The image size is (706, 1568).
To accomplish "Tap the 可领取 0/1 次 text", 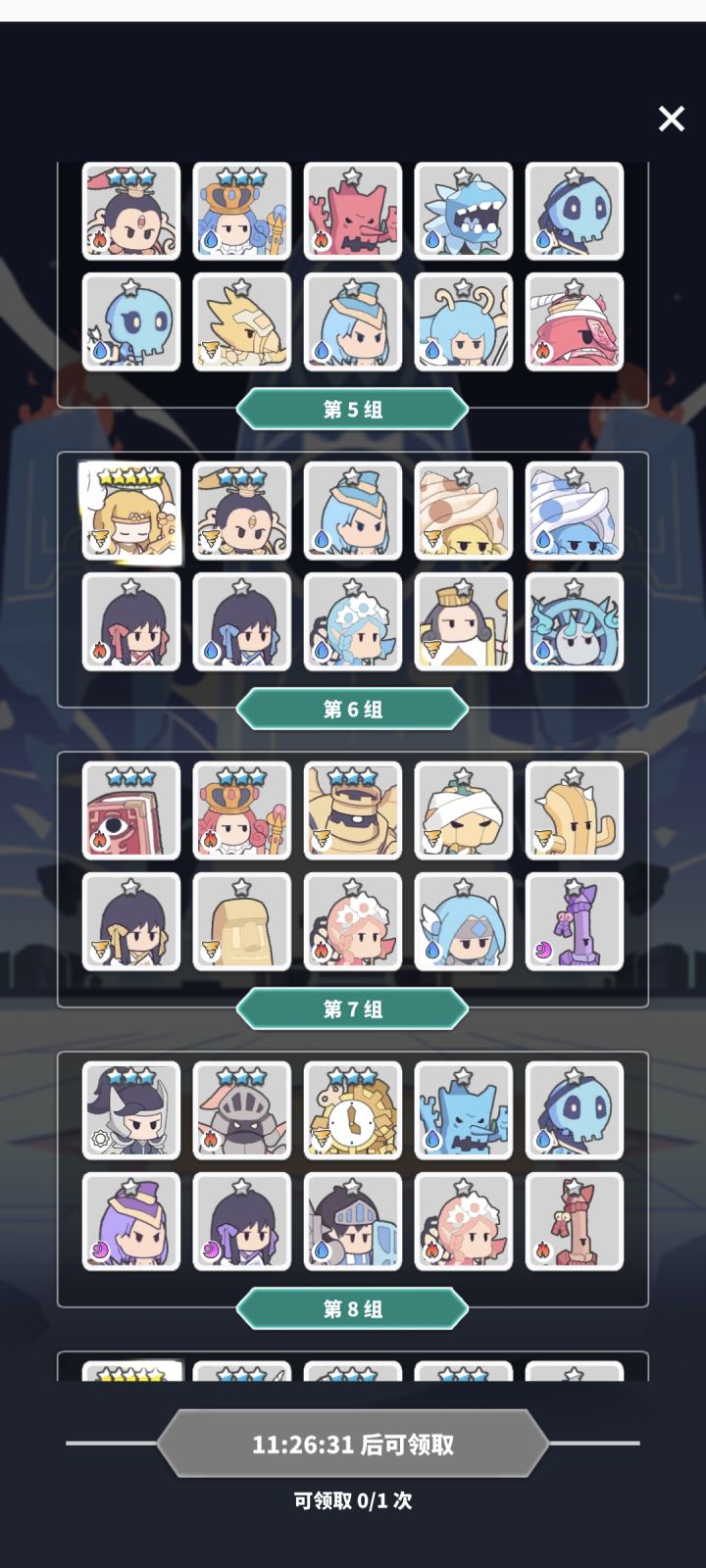I will [x=353, y=1498].
